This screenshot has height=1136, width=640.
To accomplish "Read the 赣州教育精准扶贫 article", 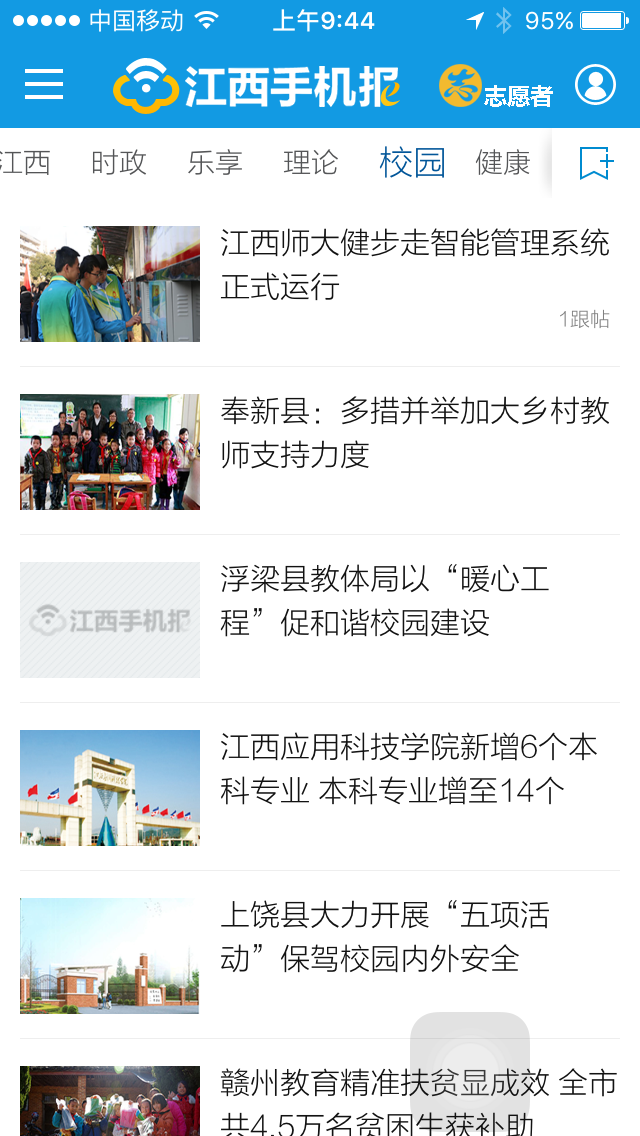I will pos(418,1100).
